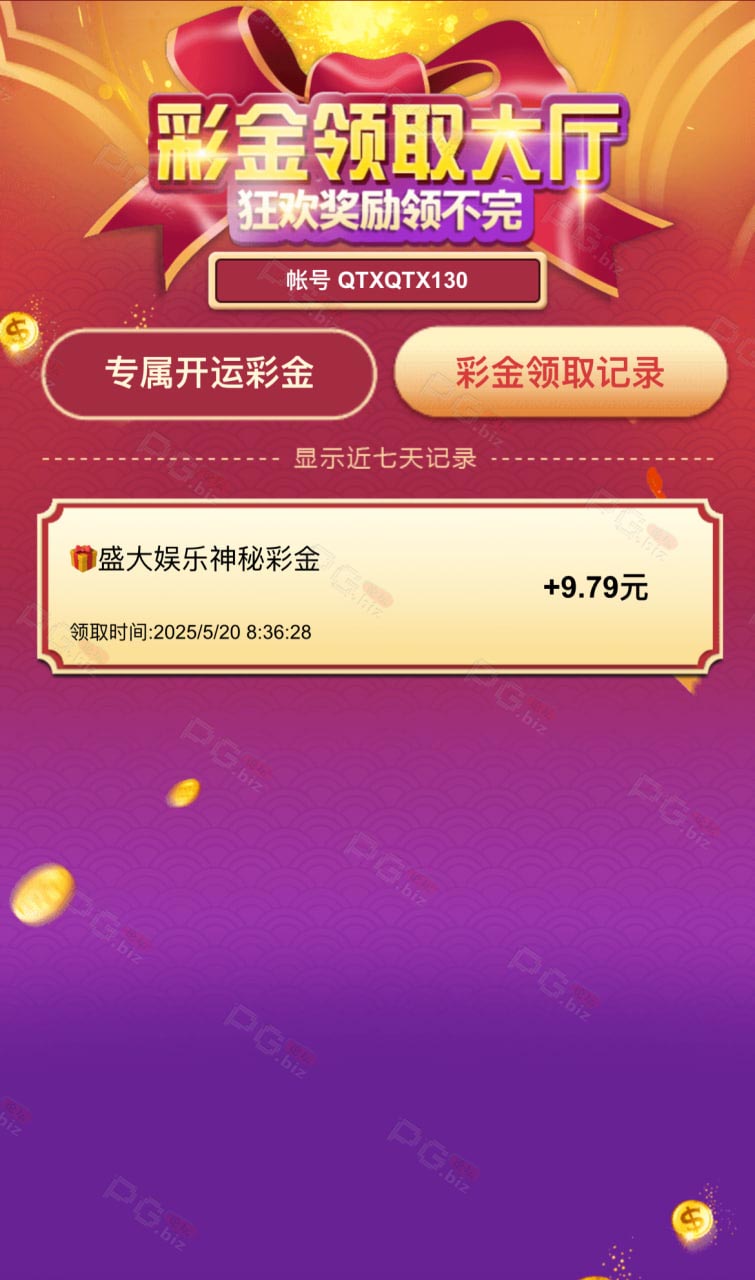Switch to the 专属开运彩金 tab
This screenshot has height=1280, width=755.
click(209, 374)
